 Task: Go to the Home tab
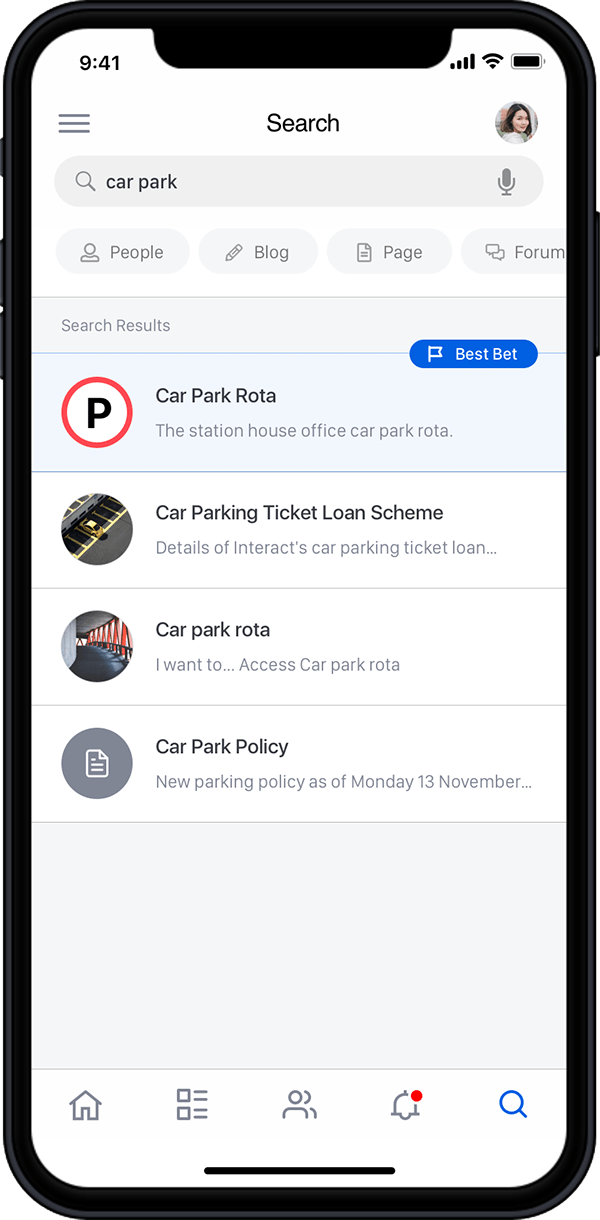click(x=85, y=1105)
